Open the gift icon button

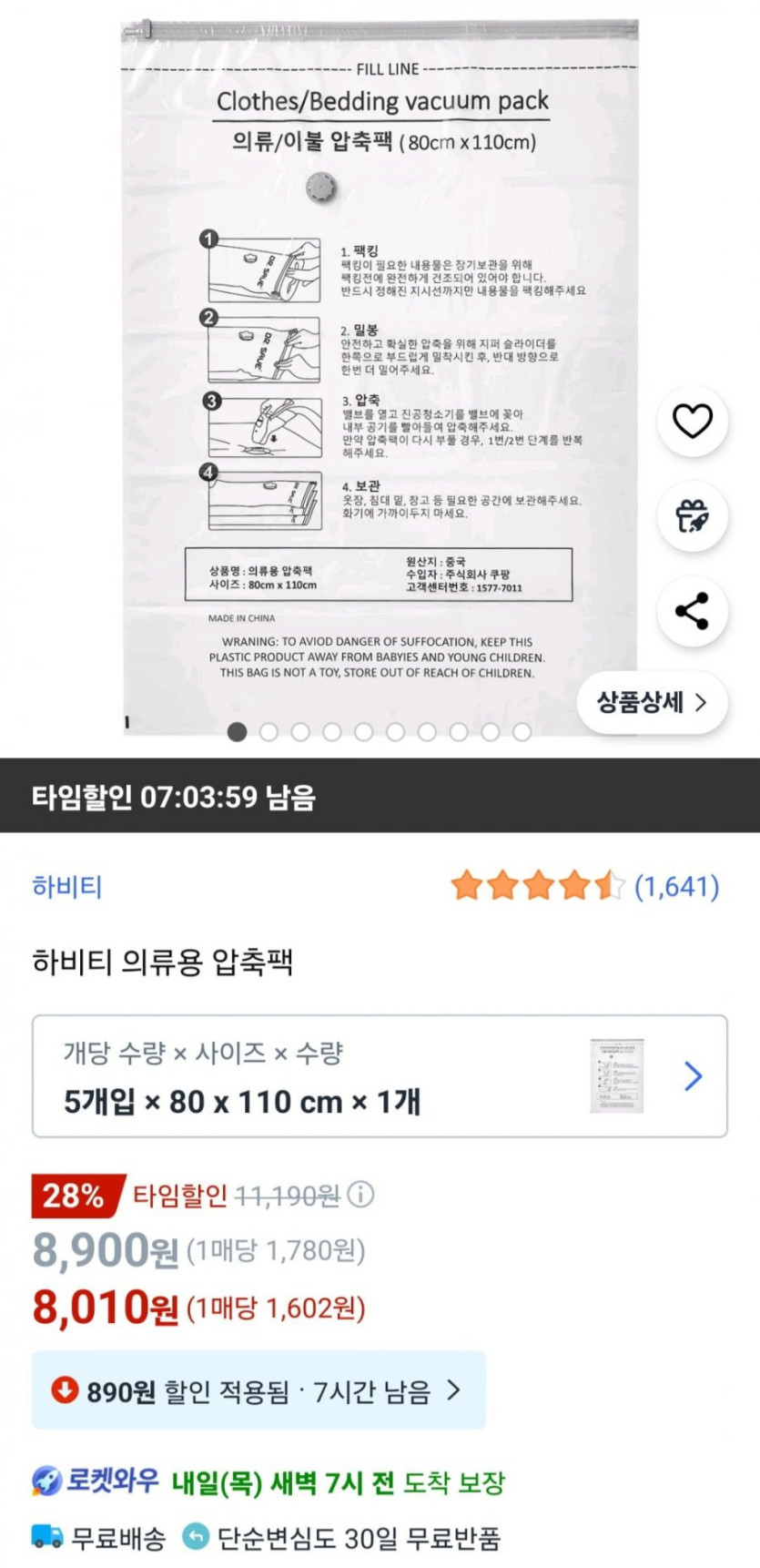[692, 516]
